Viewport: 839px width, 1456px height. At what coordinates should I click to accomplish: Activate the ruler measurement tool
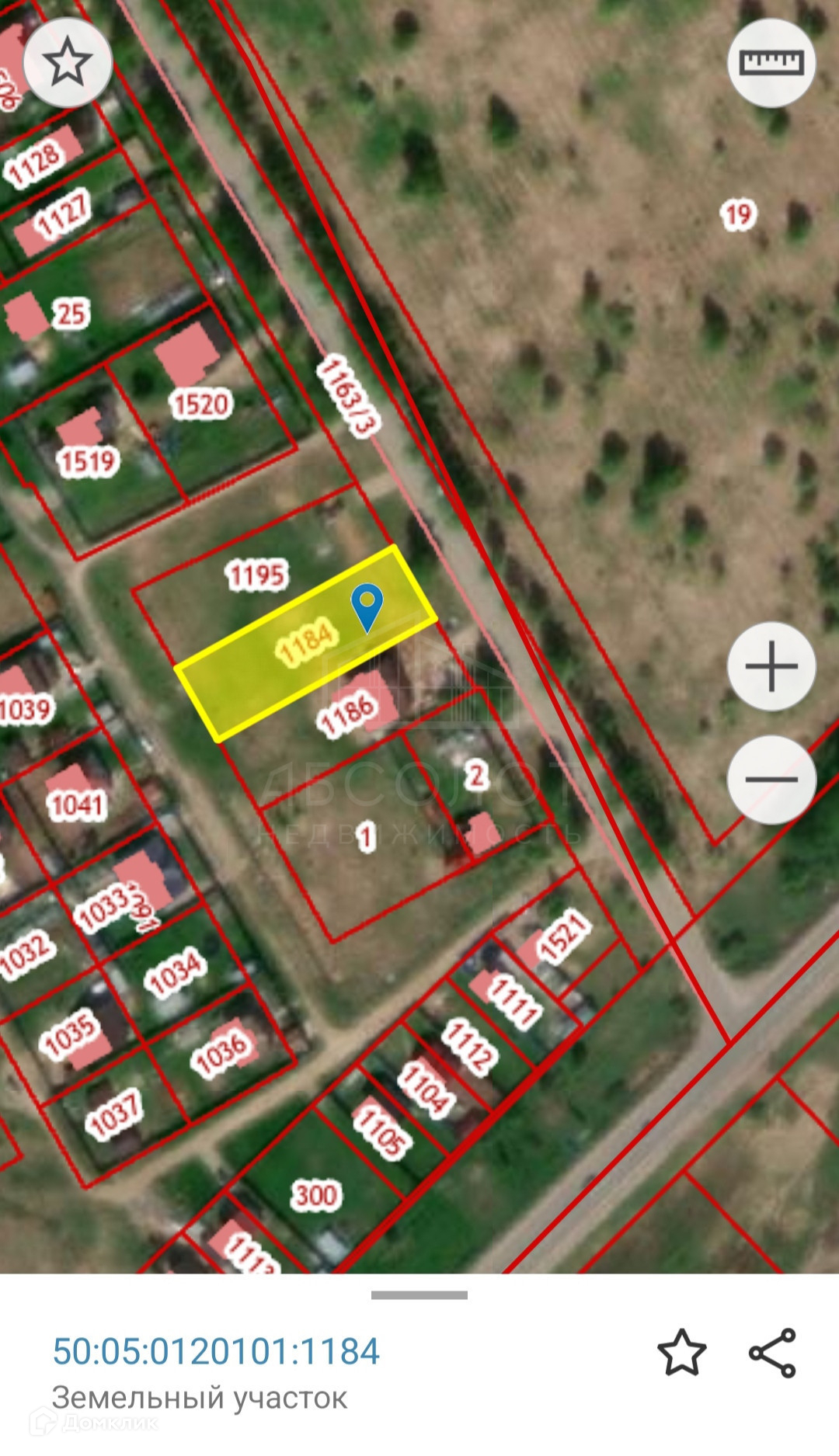click(771, 62)
